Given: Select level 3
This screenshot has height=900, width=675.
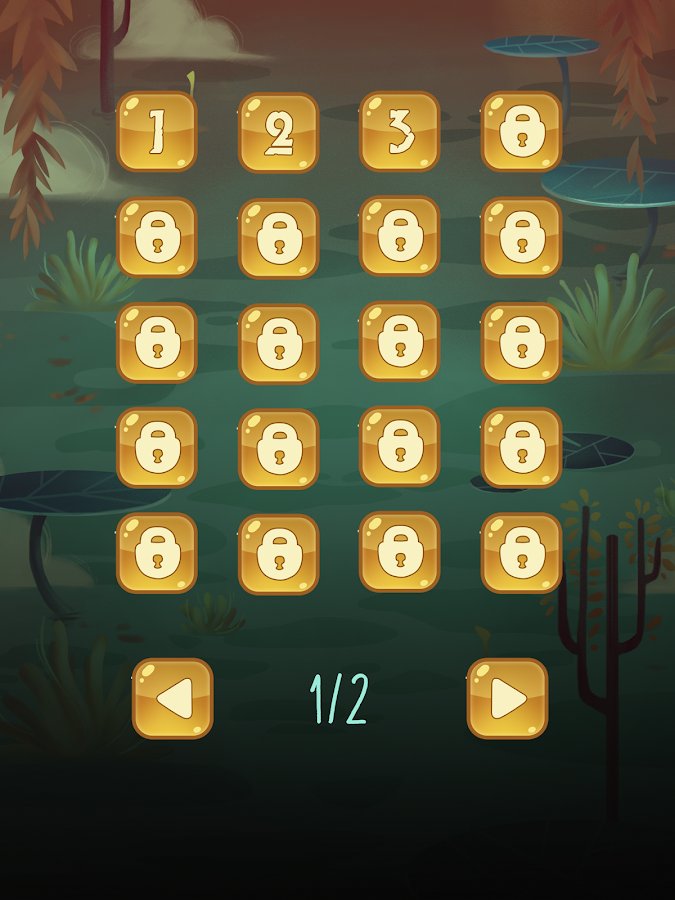Looking at the screenshot, I should pyautogui.click(x=399, y=131).
